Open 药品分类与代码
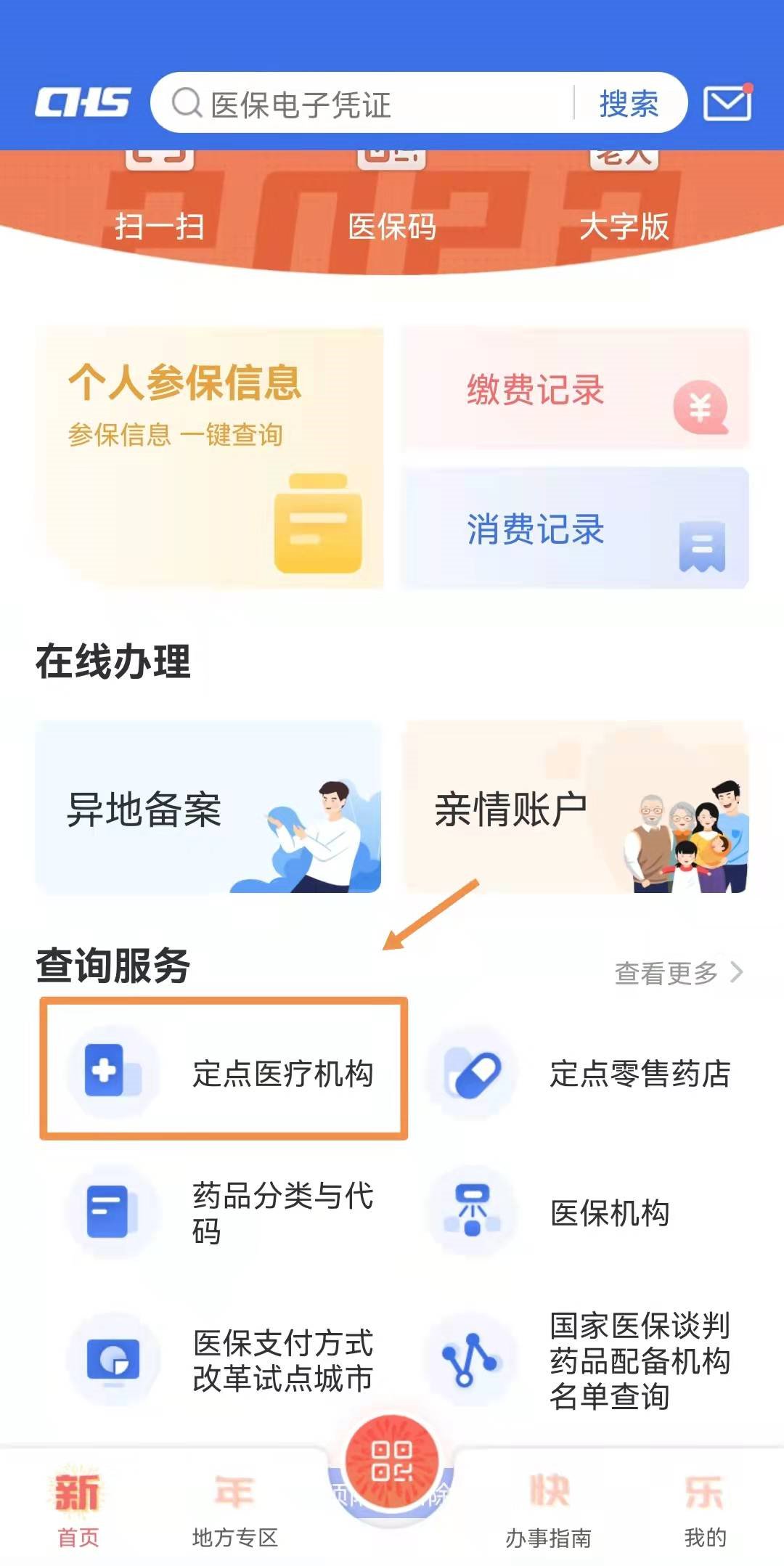This screenshot has height=1566, width=784. [x=224, y=1212]
